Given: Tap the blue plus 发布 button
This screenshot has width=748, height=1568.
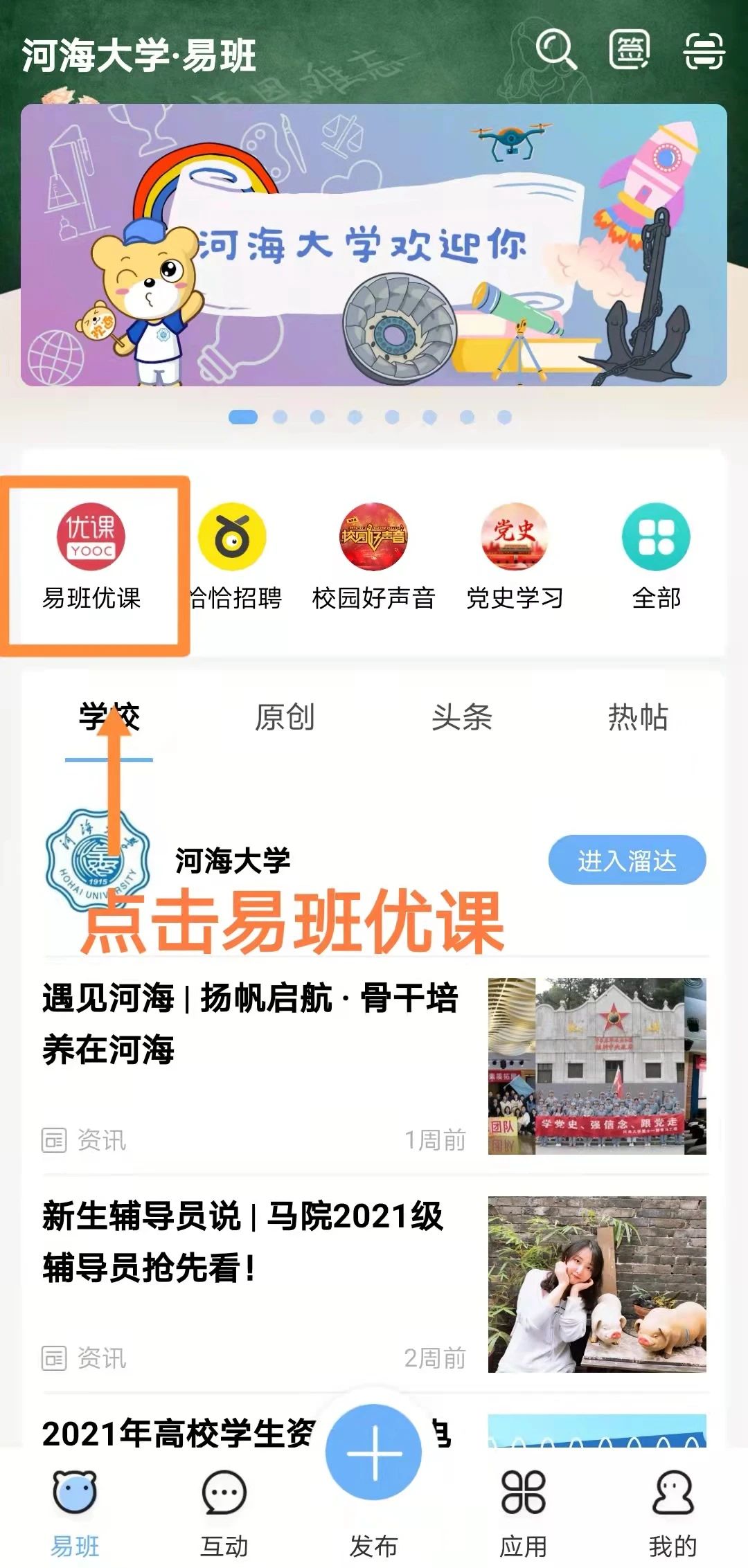Looking at the screenshot, I should coord(374,1452).
